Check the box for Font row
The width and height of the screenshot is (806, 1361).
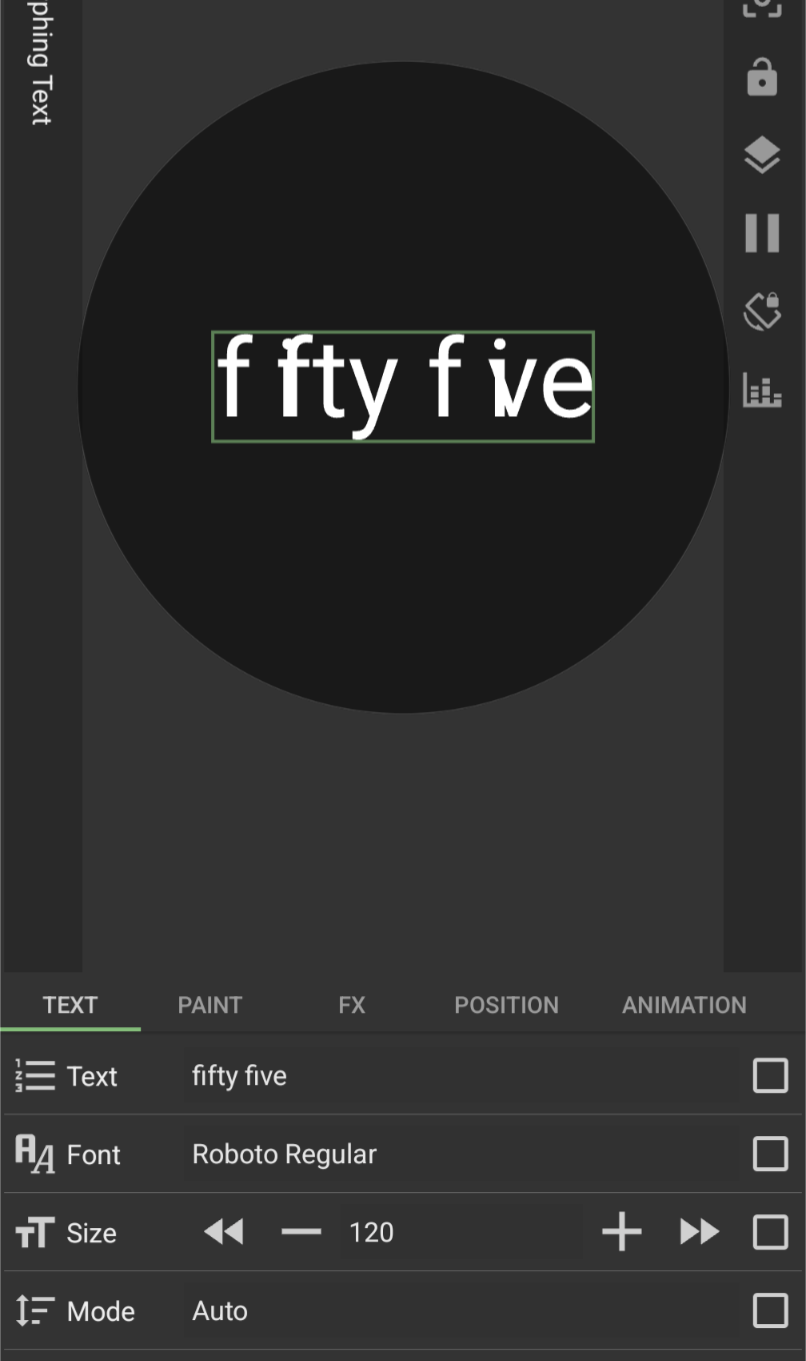coord(770,1154)
